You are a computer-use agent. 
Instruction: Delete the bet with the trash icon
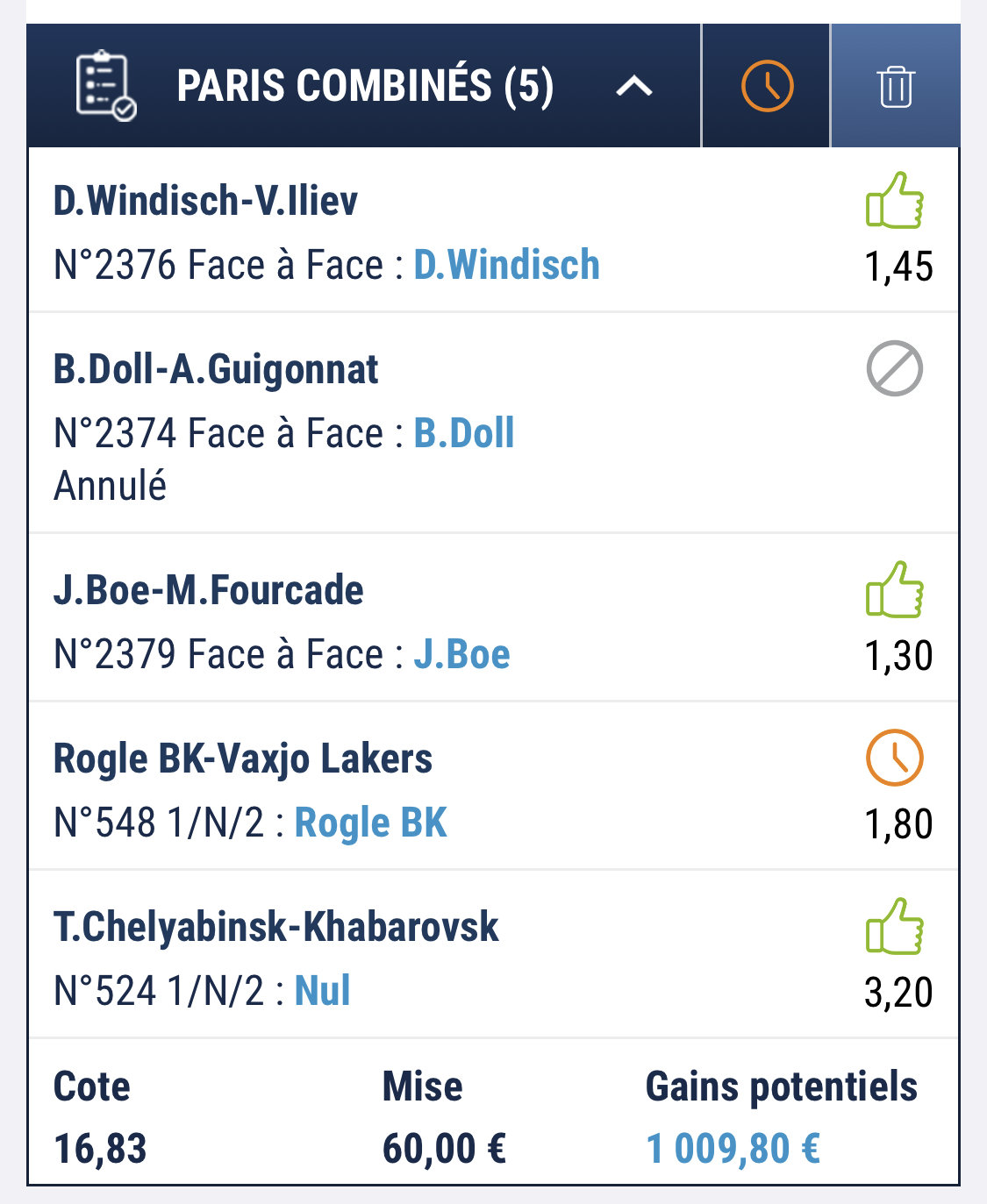coord(895,86)
